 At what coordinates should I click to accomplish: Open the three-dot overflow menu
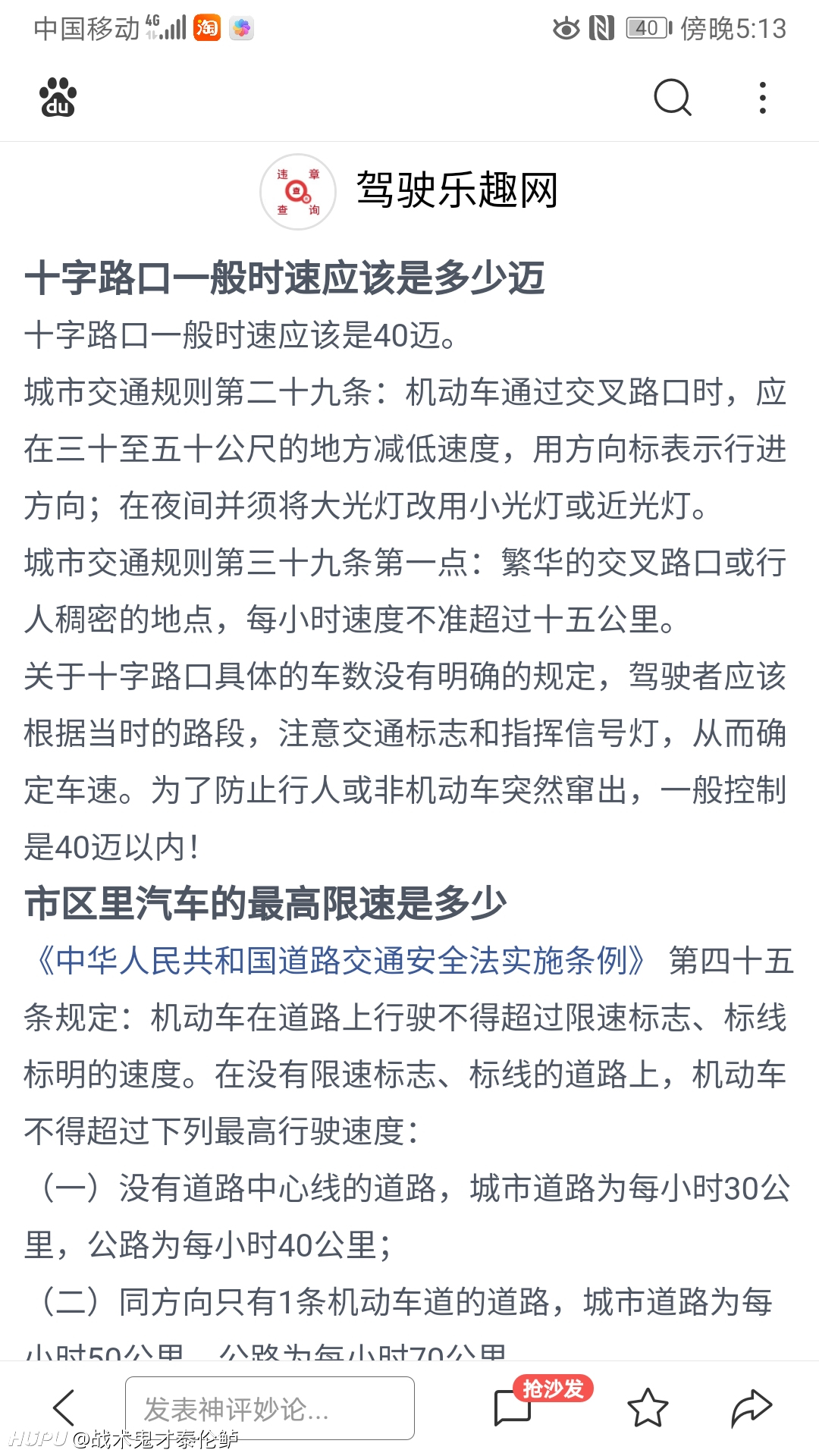point(763,98)
